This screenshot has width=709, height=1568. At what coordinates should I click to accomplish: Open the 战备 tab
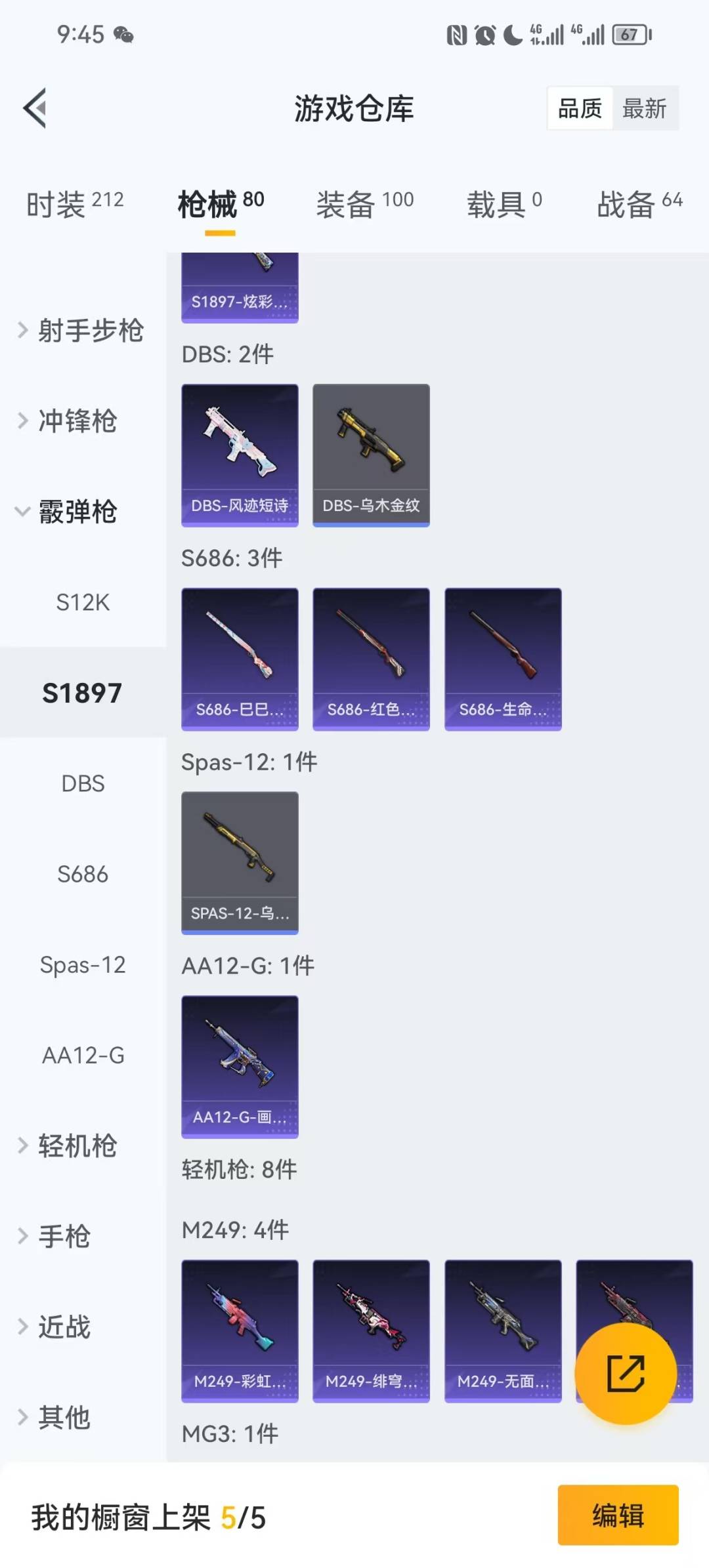[x=639, y=204]
